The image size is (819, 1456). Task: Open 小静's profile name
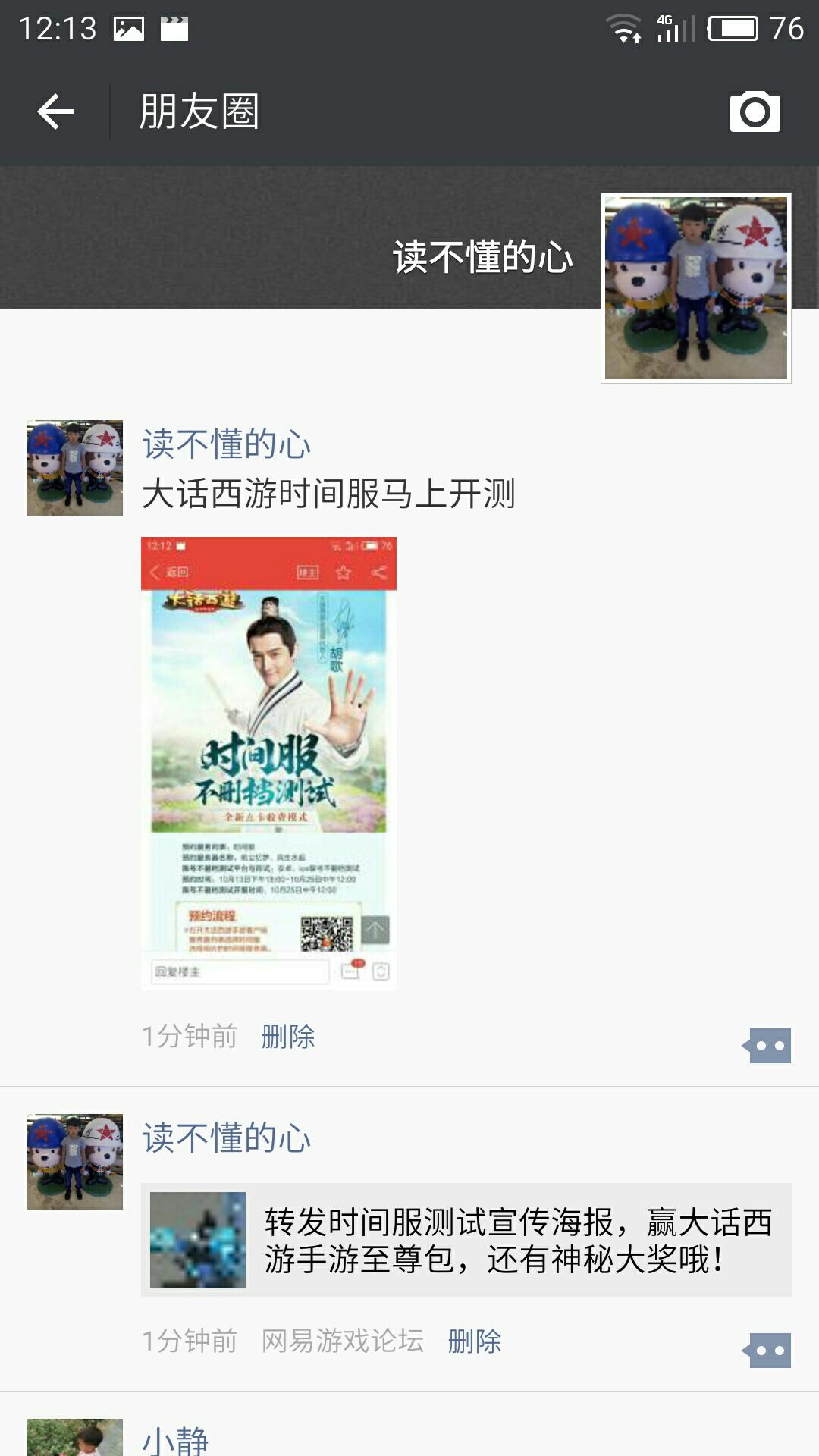[175, 1439]
